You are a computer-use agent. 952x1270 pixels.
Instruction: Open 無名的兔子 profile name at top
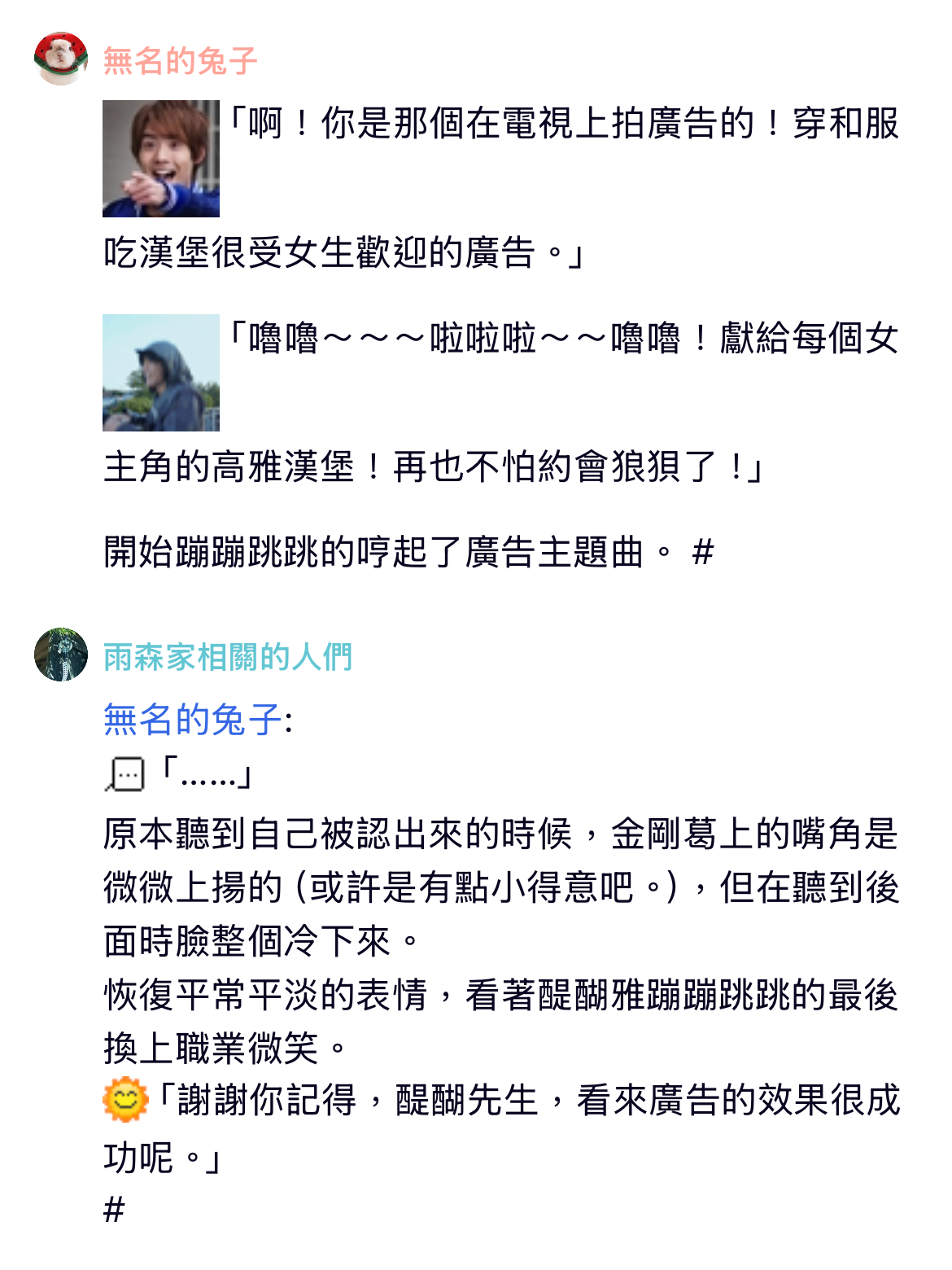[180, 61]
